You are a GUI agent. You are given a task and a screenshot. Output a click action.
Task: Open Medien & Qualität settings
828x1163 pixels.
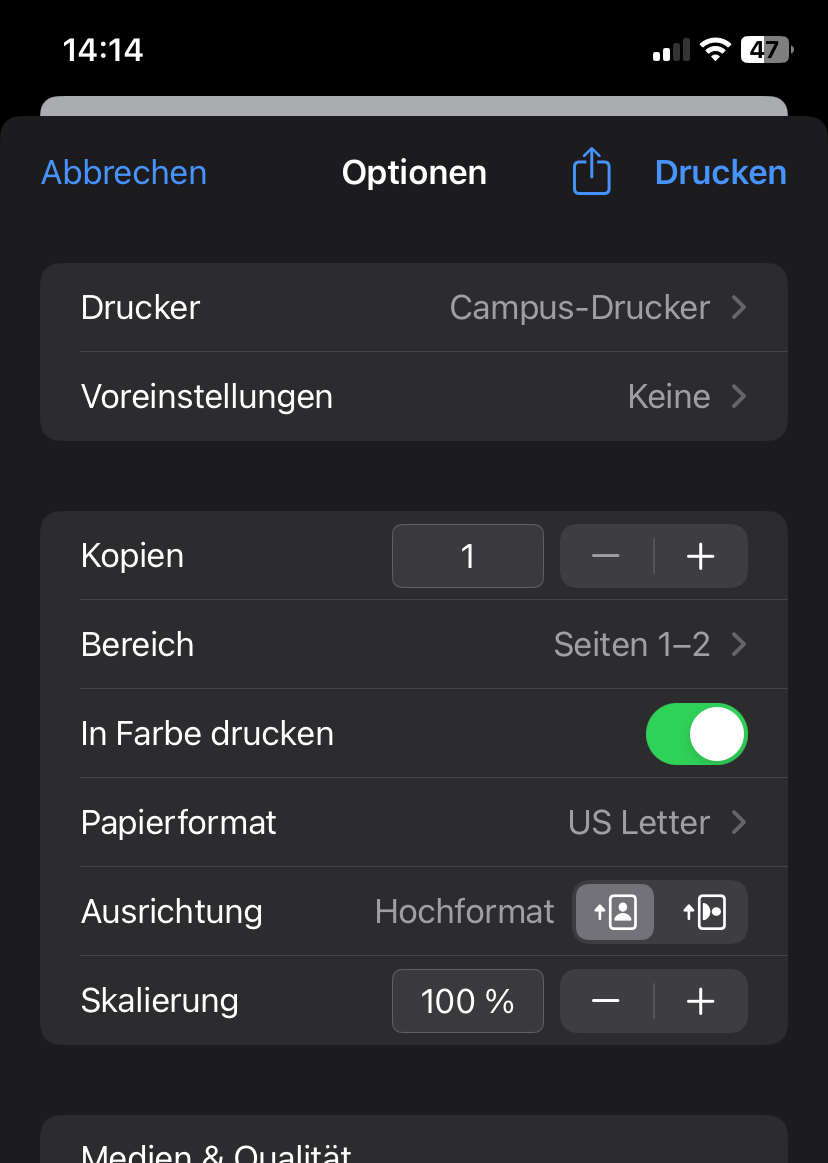pos(414,1150)
